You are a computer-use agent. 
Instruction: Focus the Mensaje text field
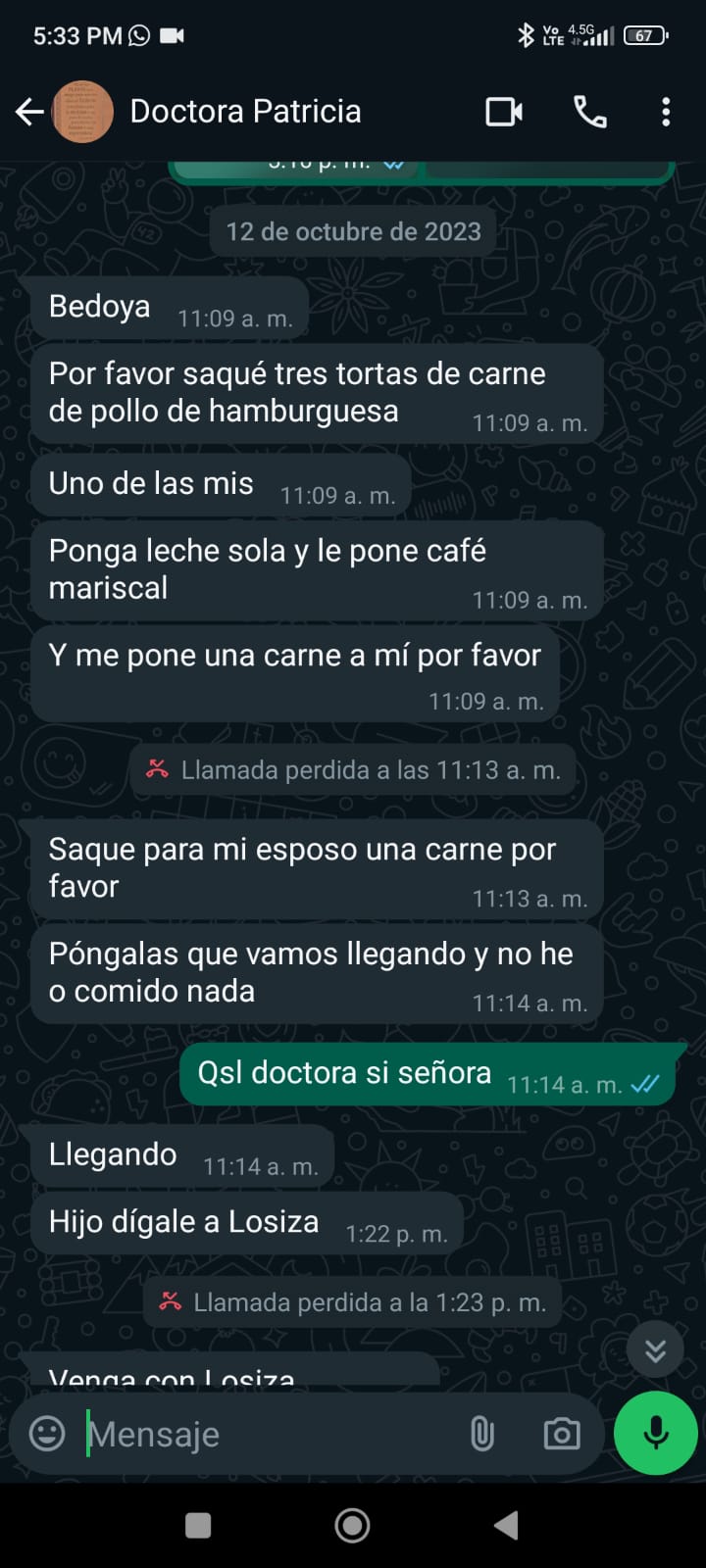265,1435
